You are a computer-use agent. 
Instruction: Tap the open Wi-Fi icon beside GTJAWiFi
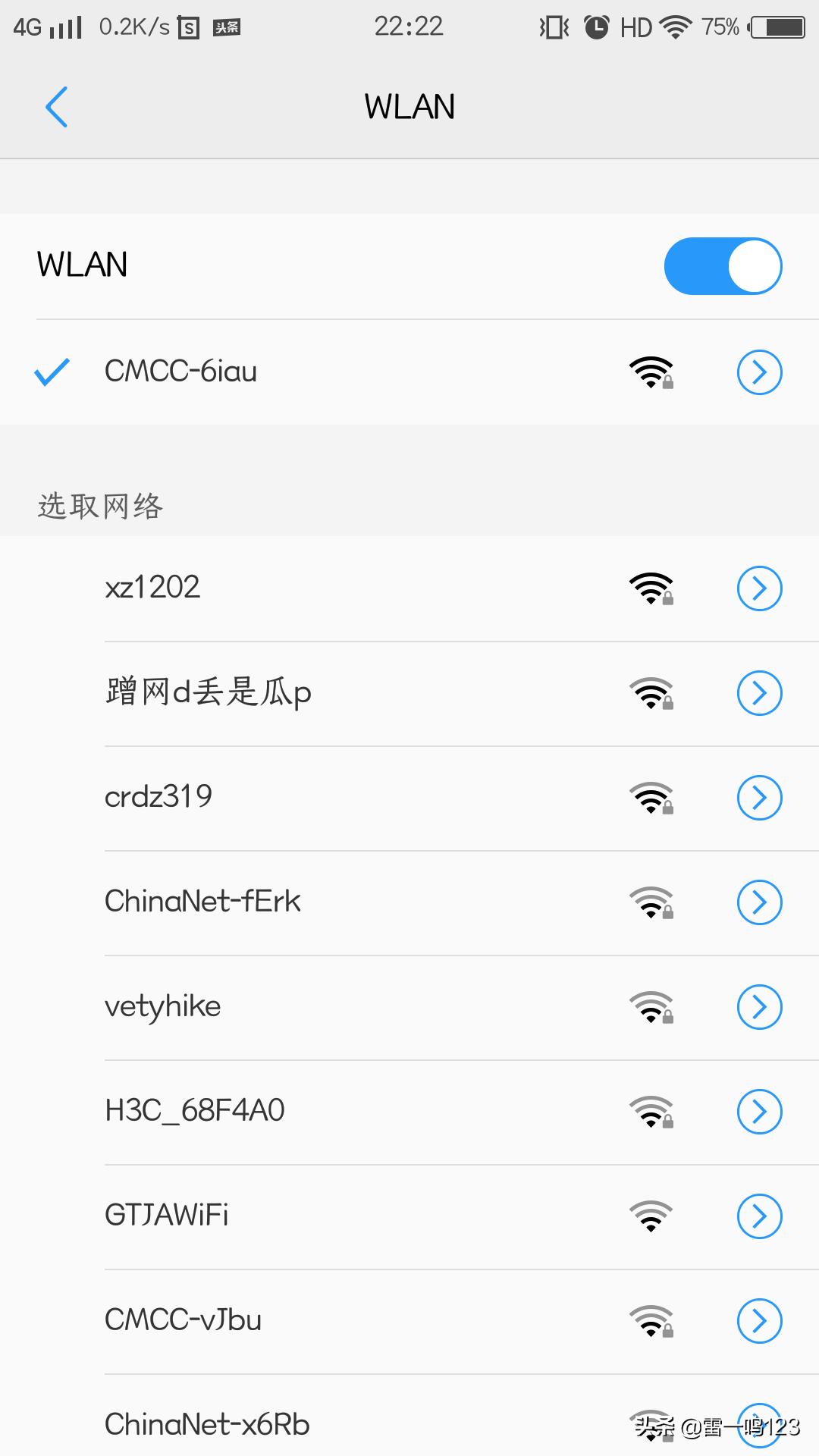pos(651,1213)
